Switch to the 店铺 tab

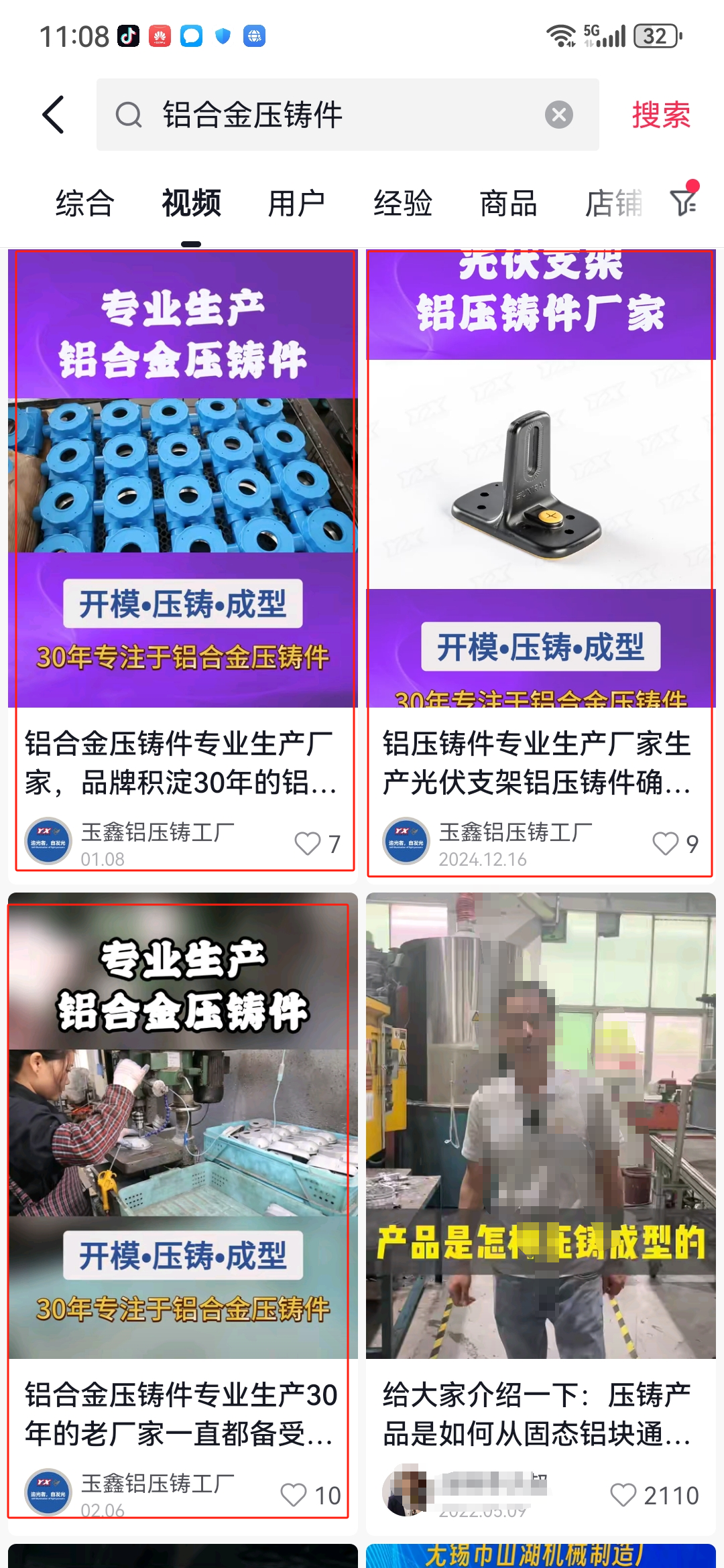point(613,203)
